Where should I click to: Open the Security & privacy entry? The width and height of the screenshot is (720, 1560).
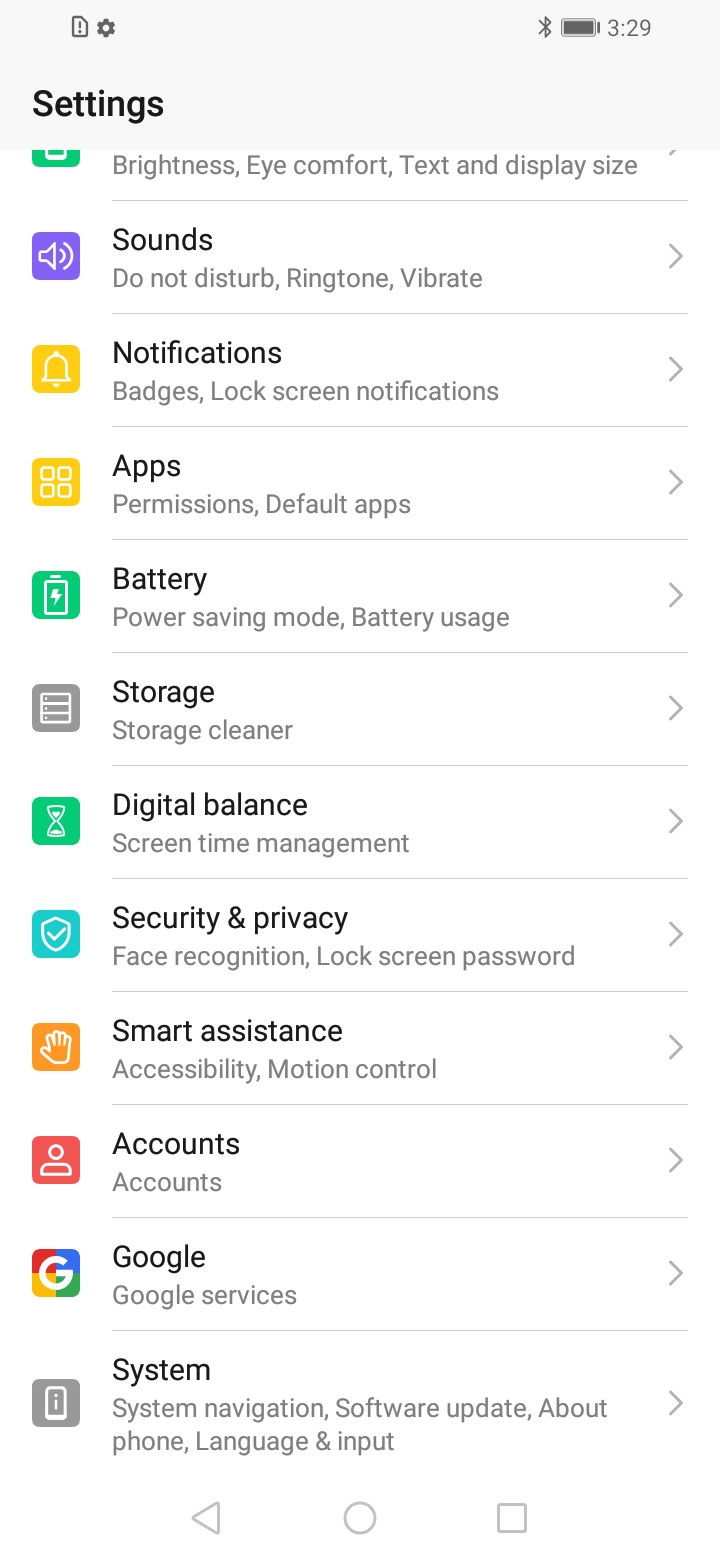click(x=360, y=934)
